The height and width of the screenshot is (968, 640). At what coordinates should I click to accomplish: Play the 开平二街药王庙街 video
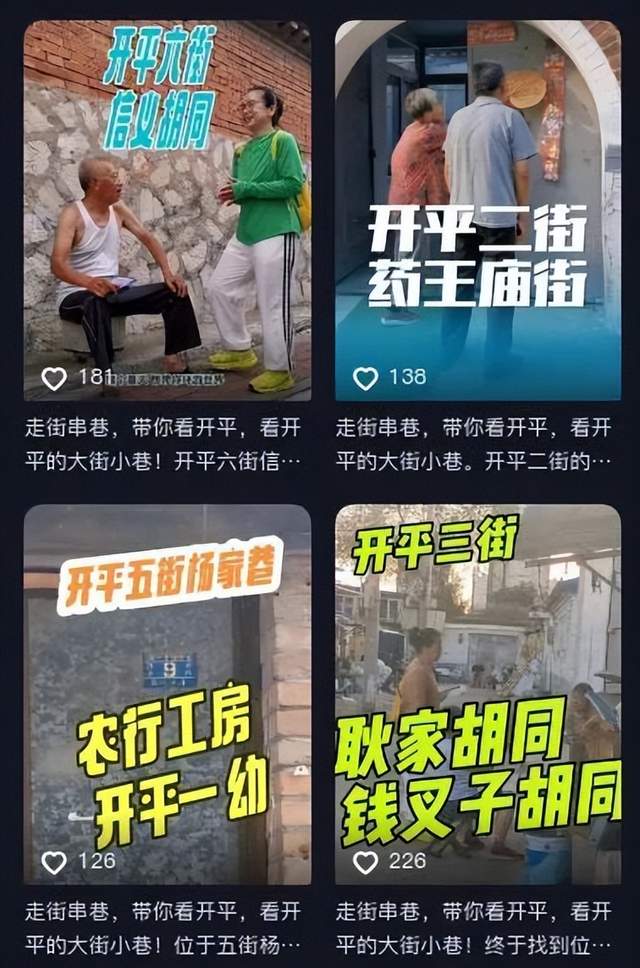[477, 210]
